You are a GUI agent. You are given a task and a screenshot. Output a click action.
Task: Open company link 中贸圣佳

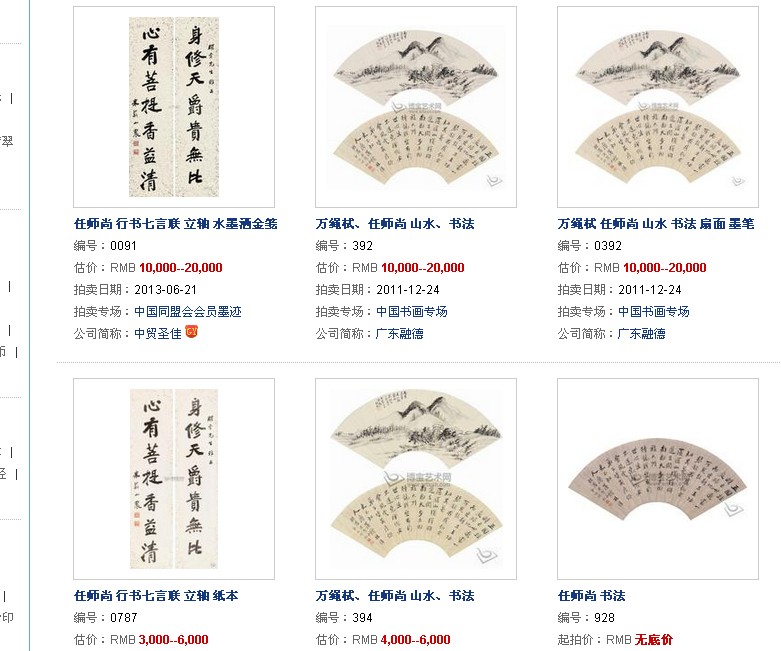[x=158, y=334]
